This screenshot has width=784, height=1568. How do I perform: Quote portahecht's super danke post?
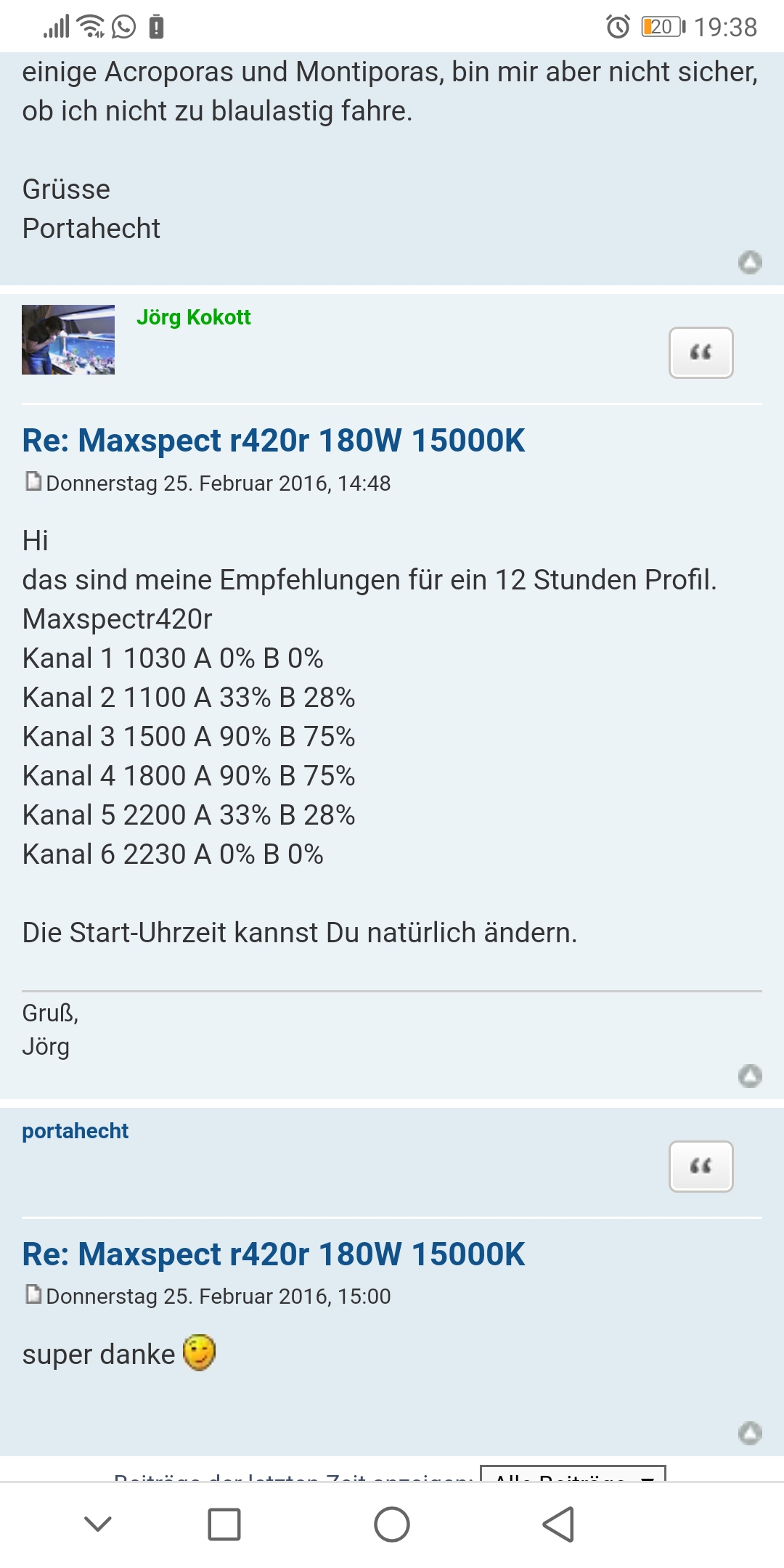(x=701, y=1167)
